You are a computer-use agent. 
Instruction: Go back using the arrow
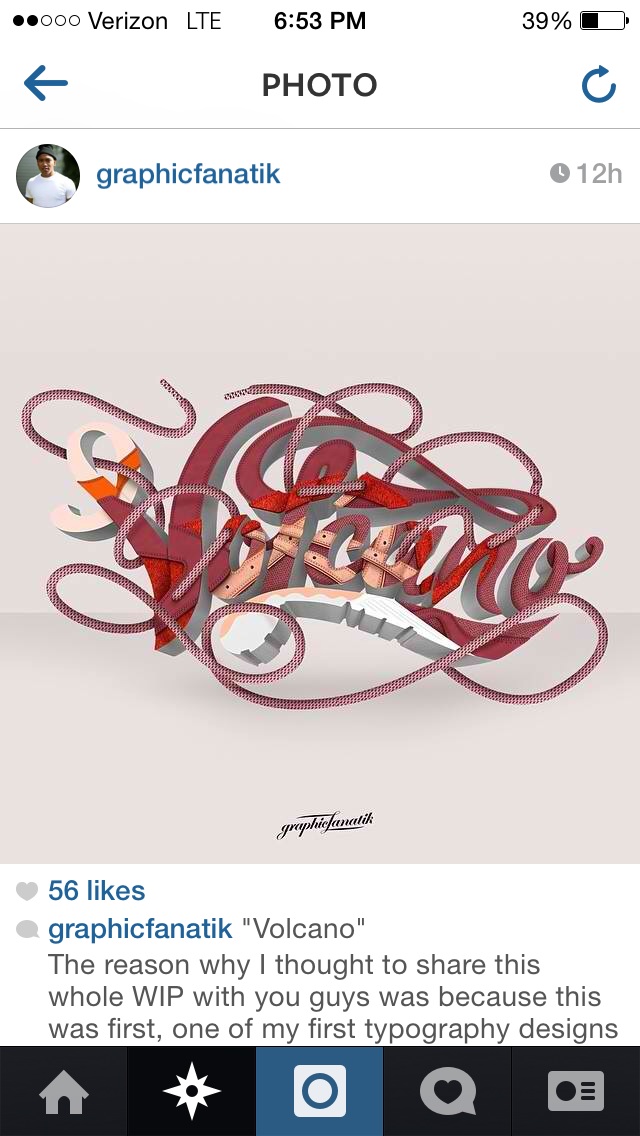point(46,83)
